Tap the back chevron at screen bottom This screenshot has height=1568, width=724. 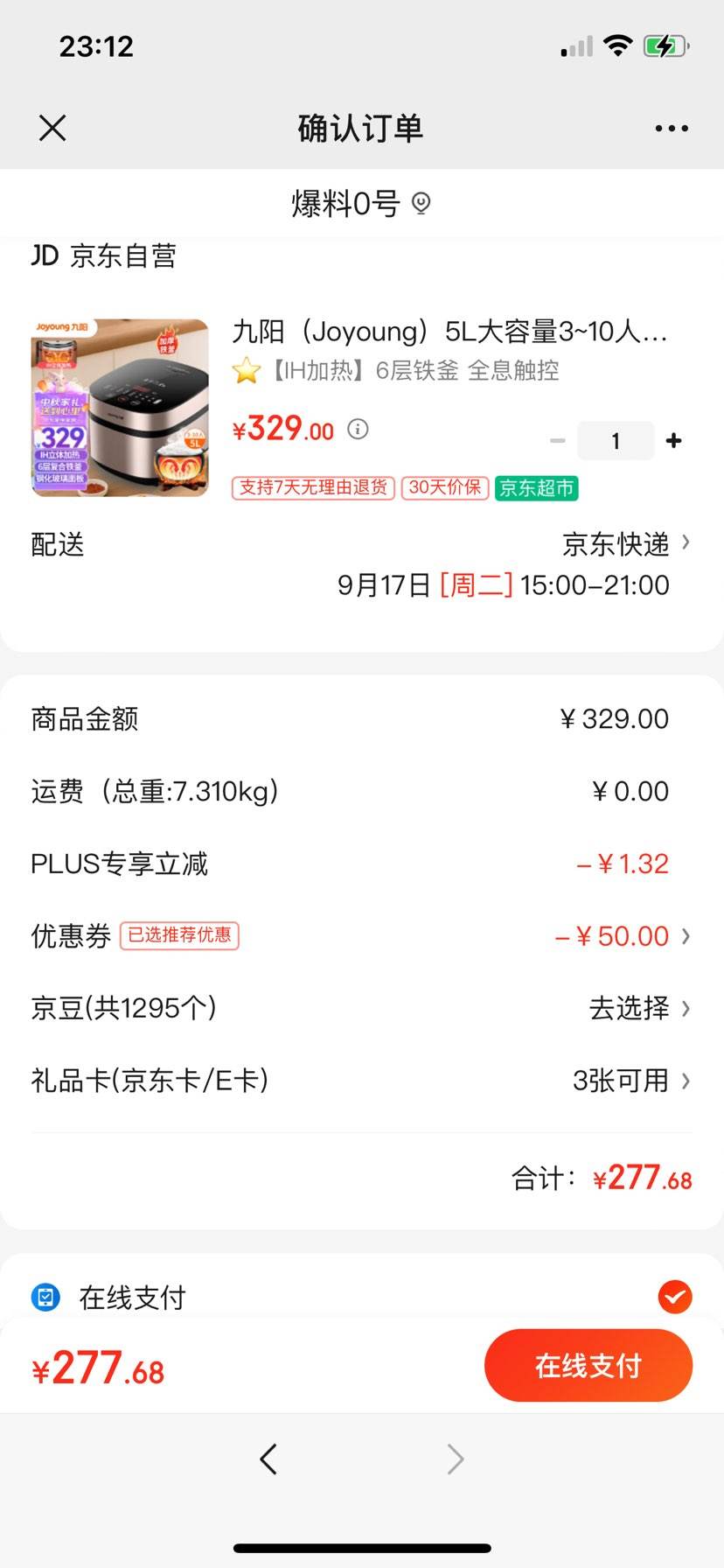coord(269,1459)
